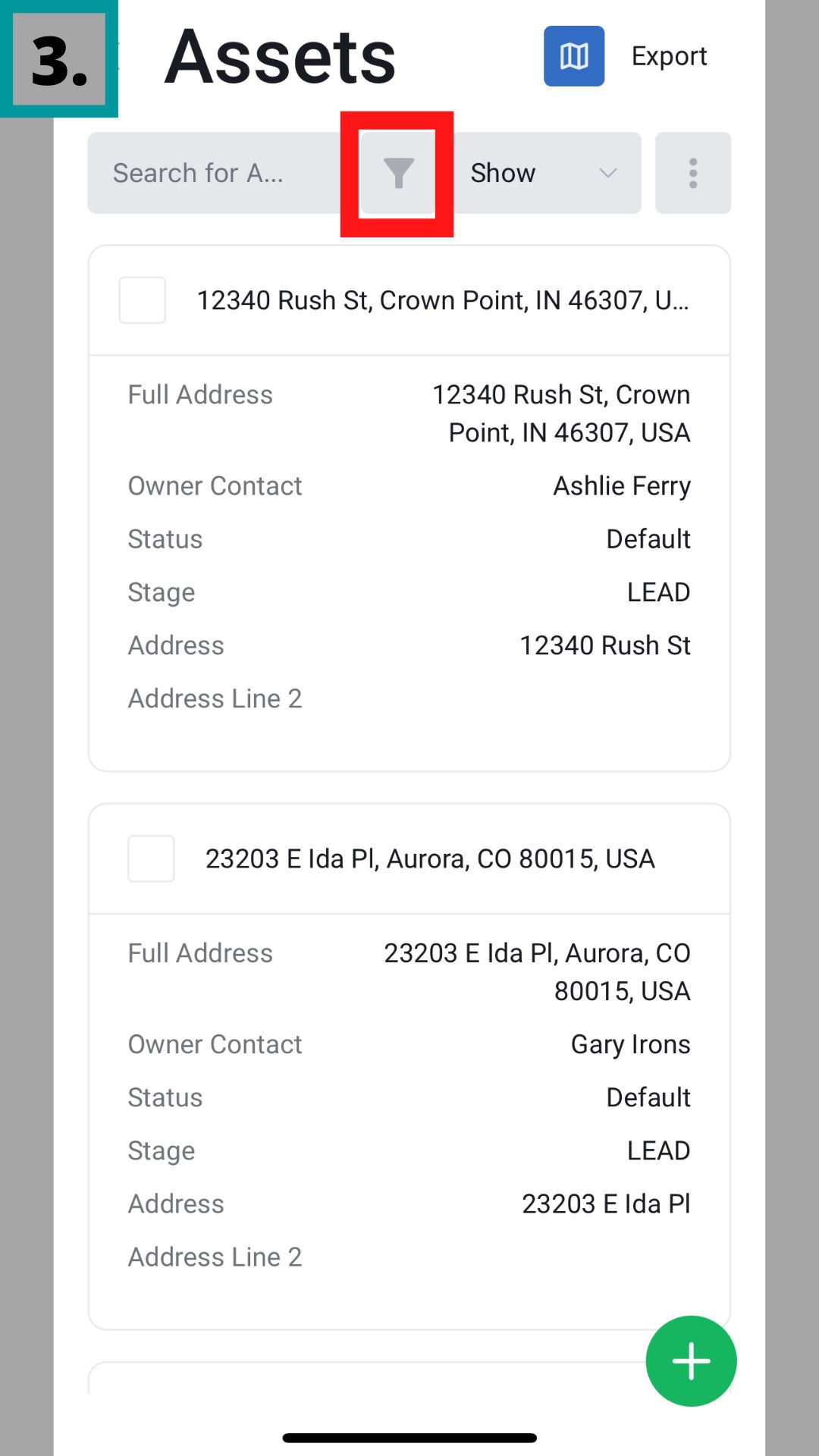Add a new asset with the plus button

point(691,1361)
